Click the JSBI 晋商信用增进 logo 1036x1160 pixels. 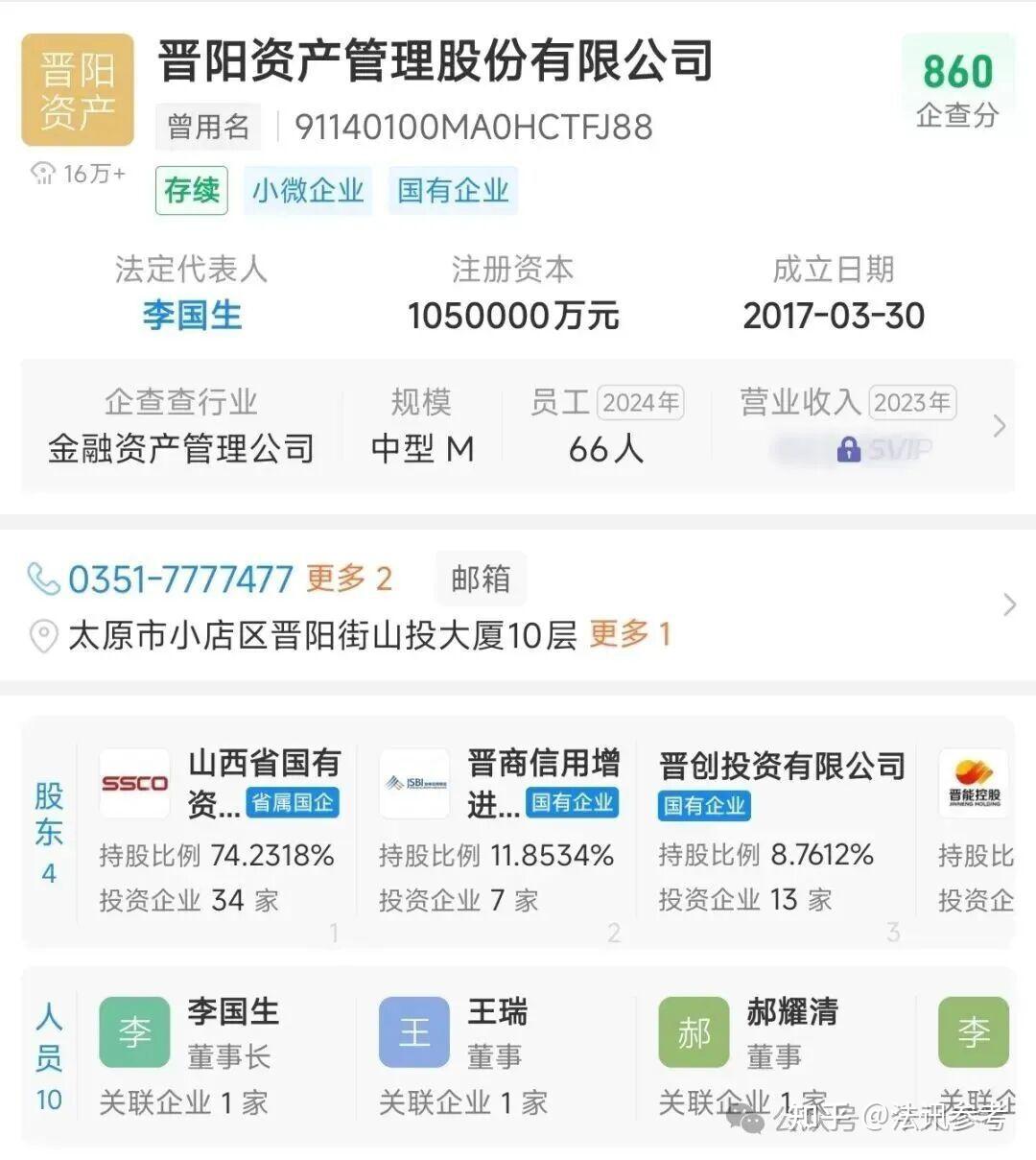[413, 783]
